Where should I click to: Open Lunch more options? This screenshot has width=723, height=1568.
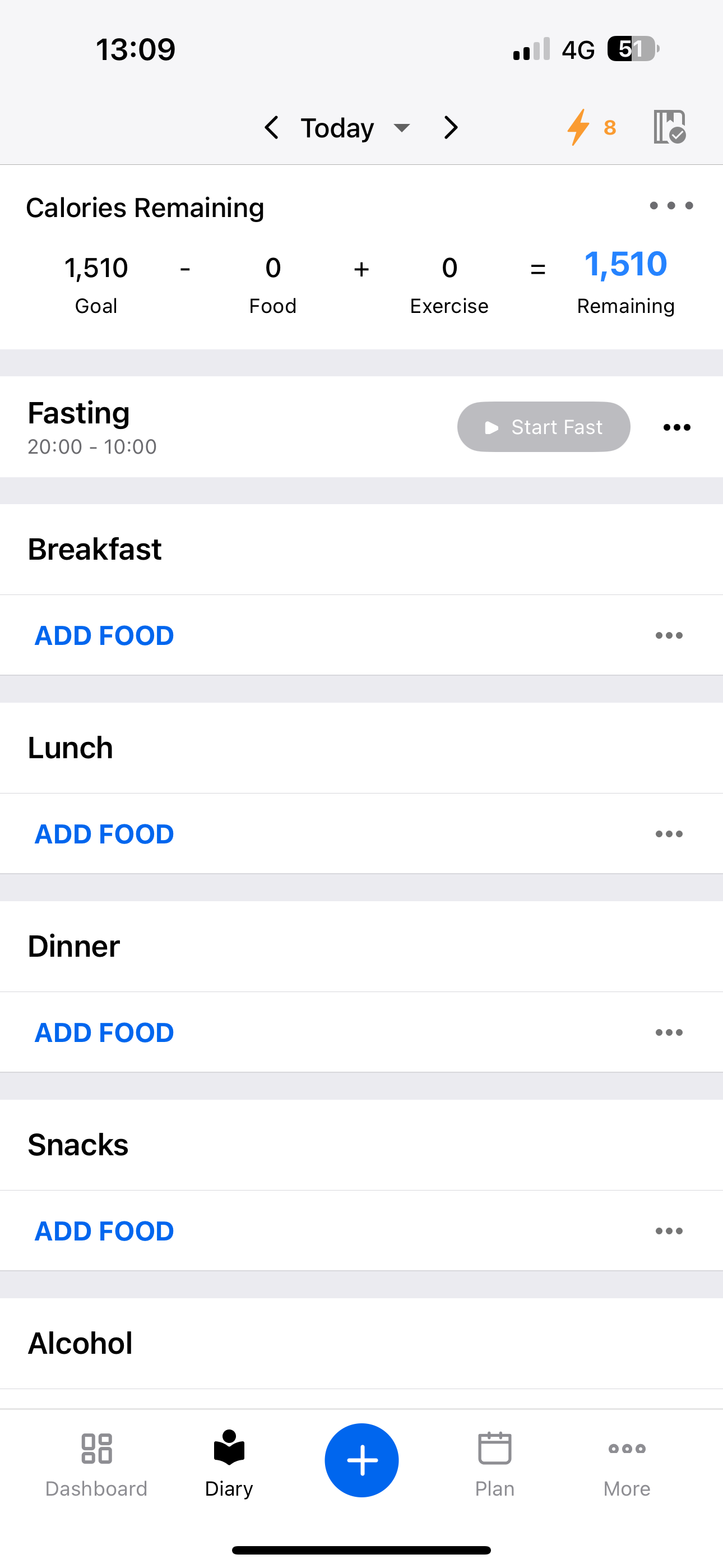coord(669,834)
